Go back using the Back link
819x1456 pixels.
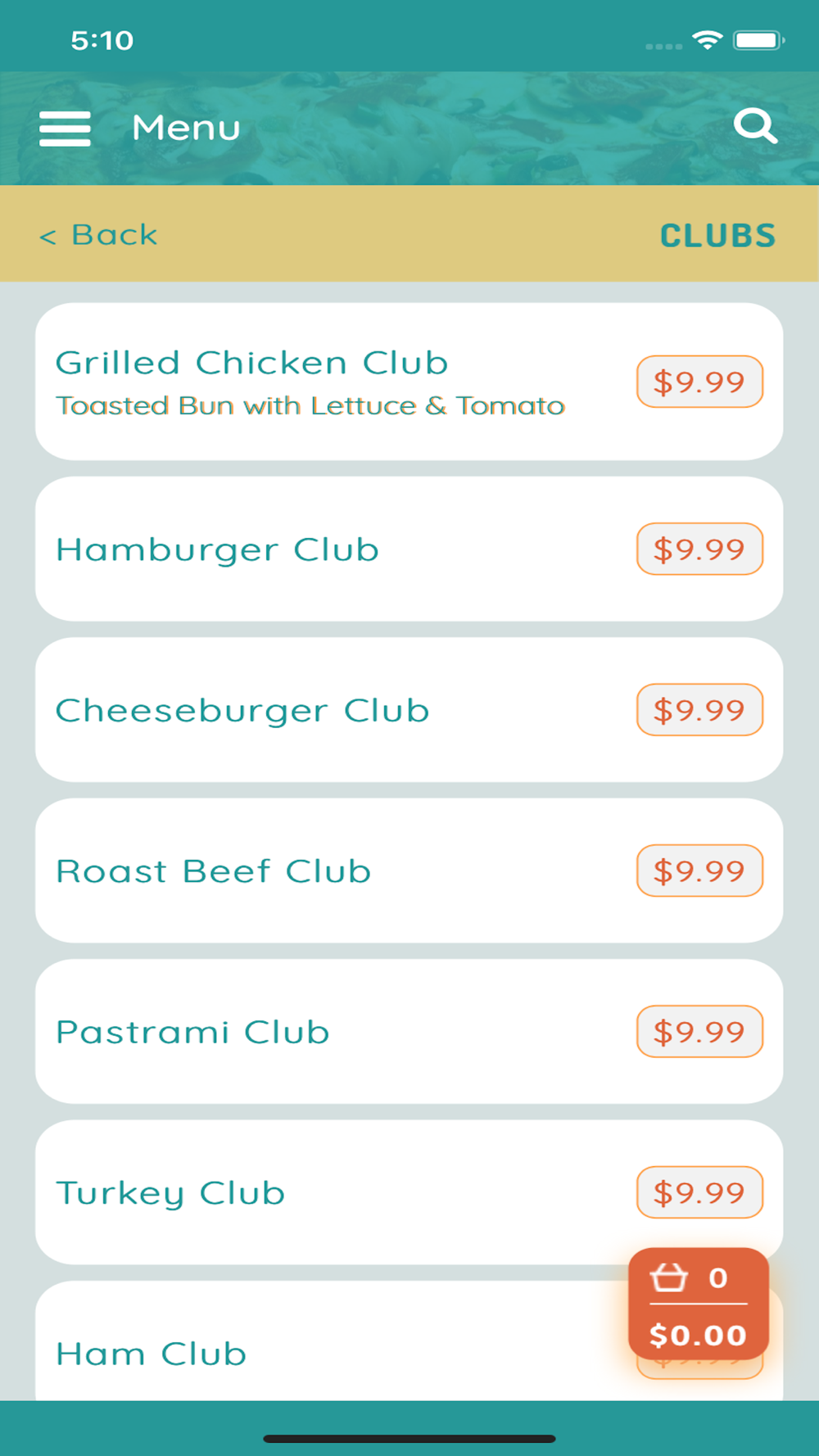(x=98, y=236)
